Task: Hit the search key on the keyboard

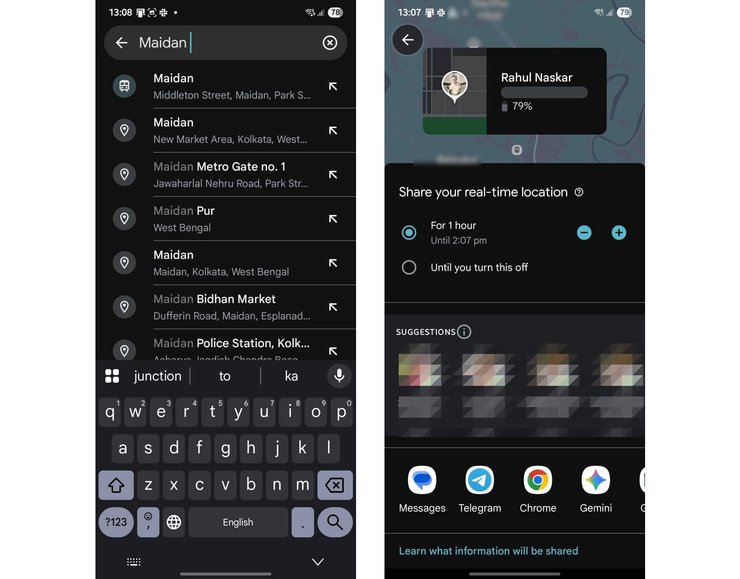Action: pos(334,521)
